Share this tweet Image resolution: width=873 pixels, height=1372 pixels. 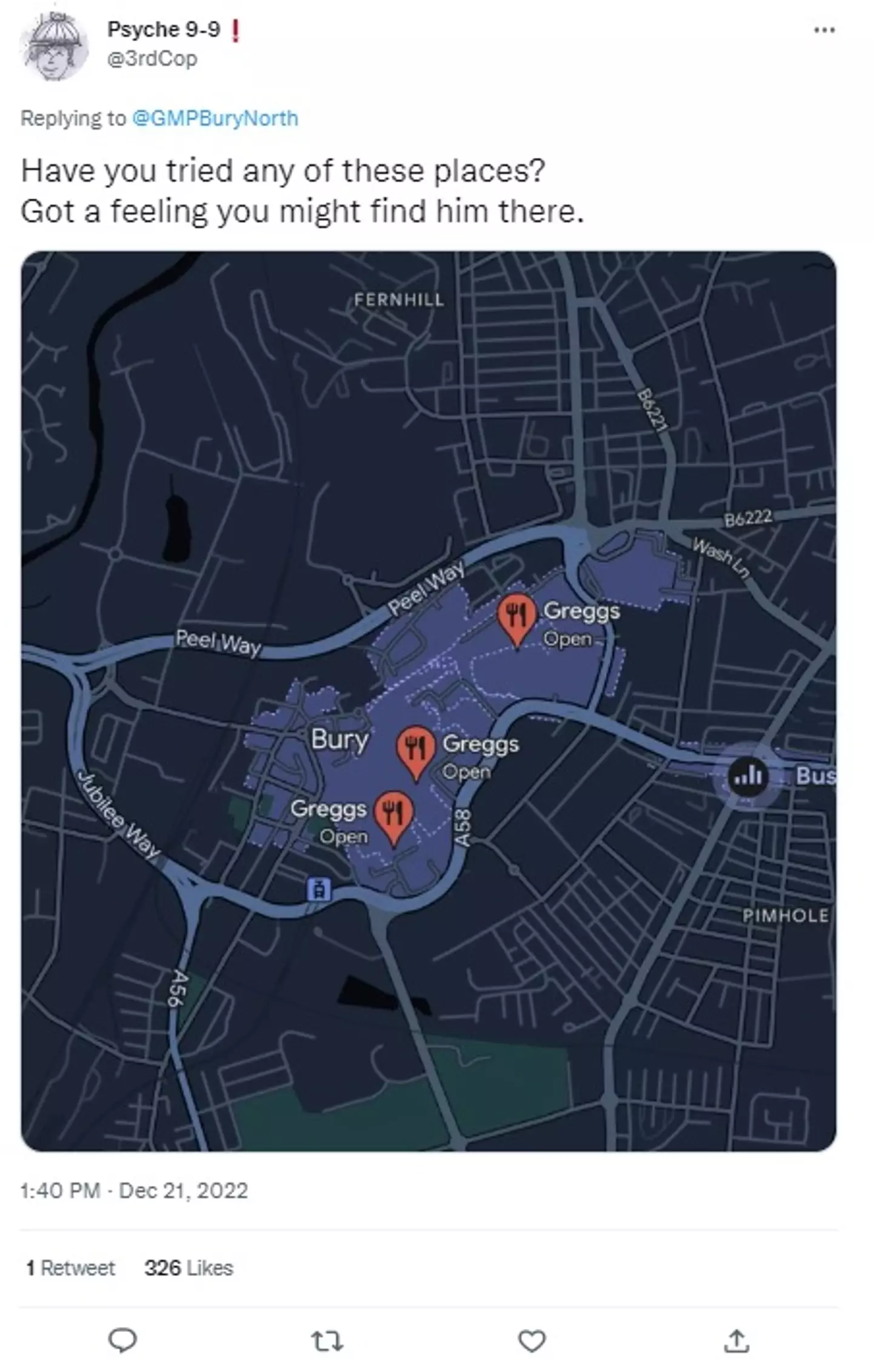pyautogui.click(x=736, y=1340)
